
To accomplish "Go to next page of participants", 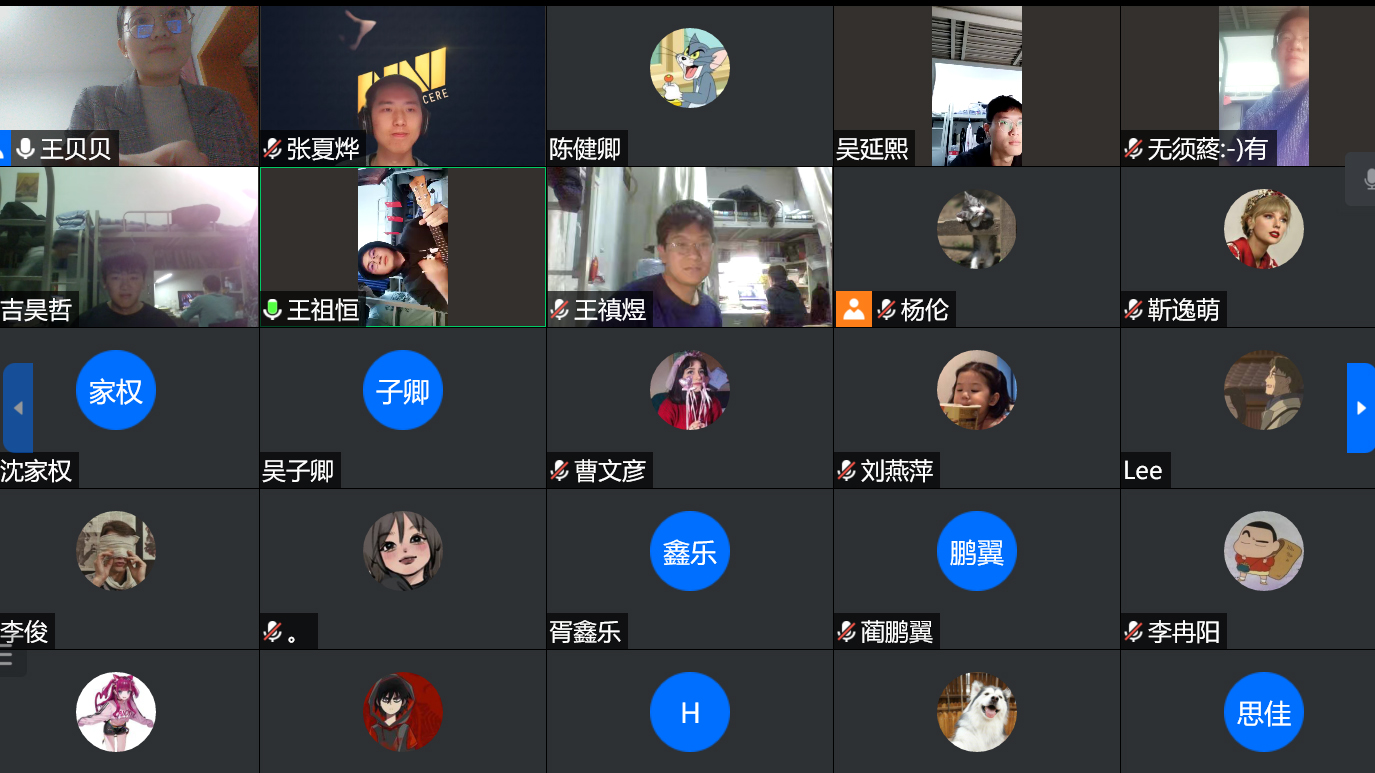I will (x=1360, y=408).
